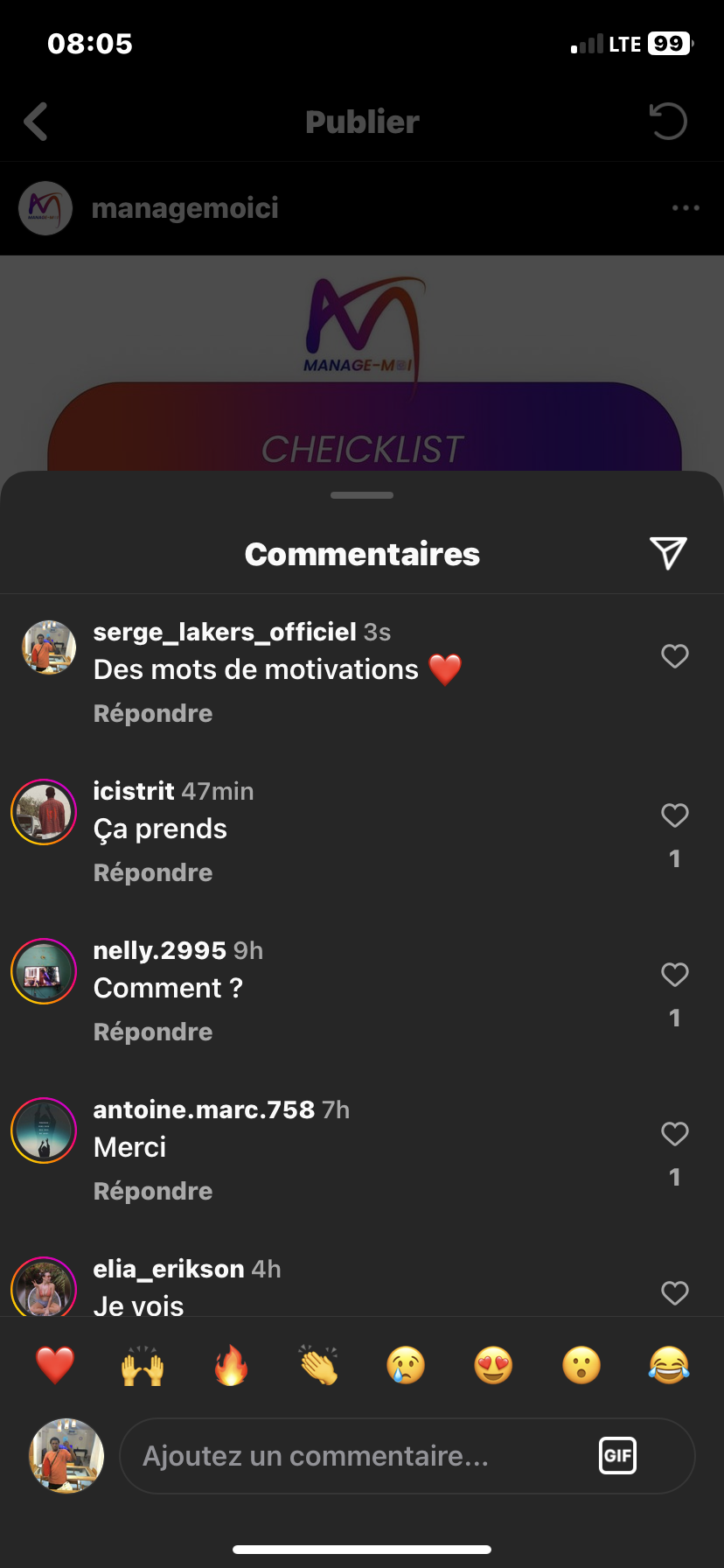724x1568 pixels.
Task: Like nelly.2995's comment "Comment ?"
Action: tap(674, 975)
